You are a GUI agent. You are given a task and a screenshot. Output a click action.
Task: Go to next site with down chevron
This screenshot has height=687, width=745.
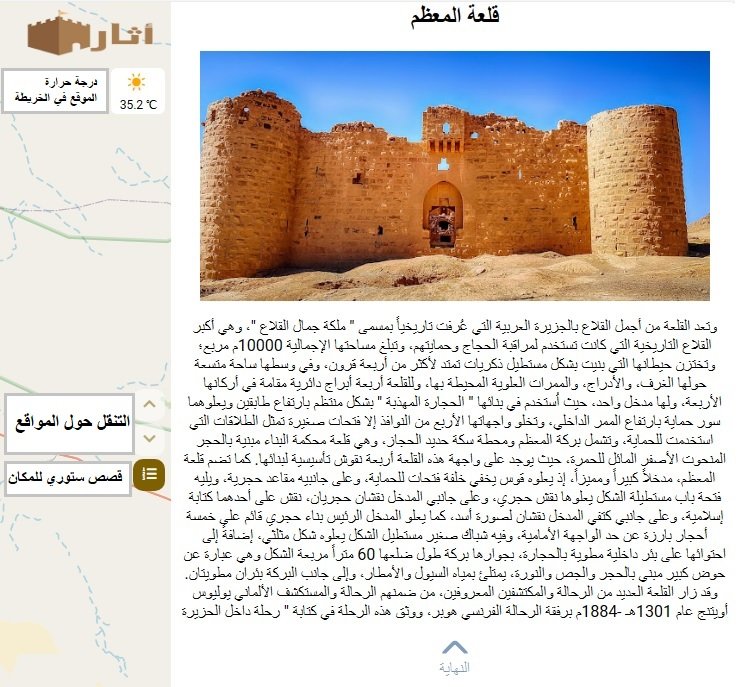(x=150, y=437)
